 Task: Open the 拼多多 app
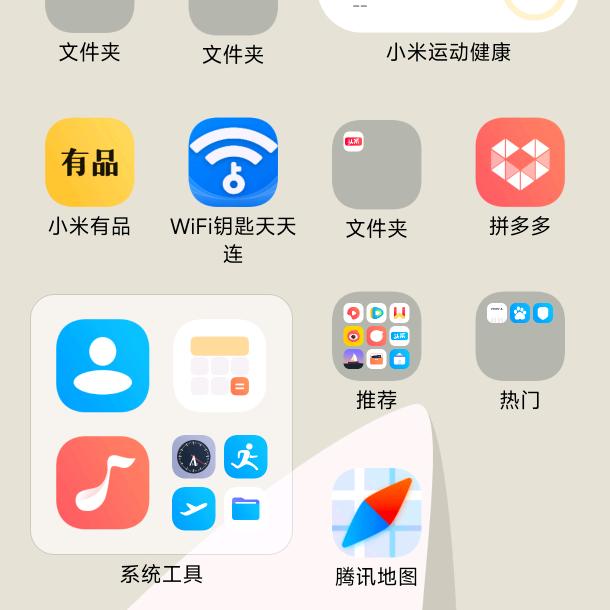tap(520, 162)
